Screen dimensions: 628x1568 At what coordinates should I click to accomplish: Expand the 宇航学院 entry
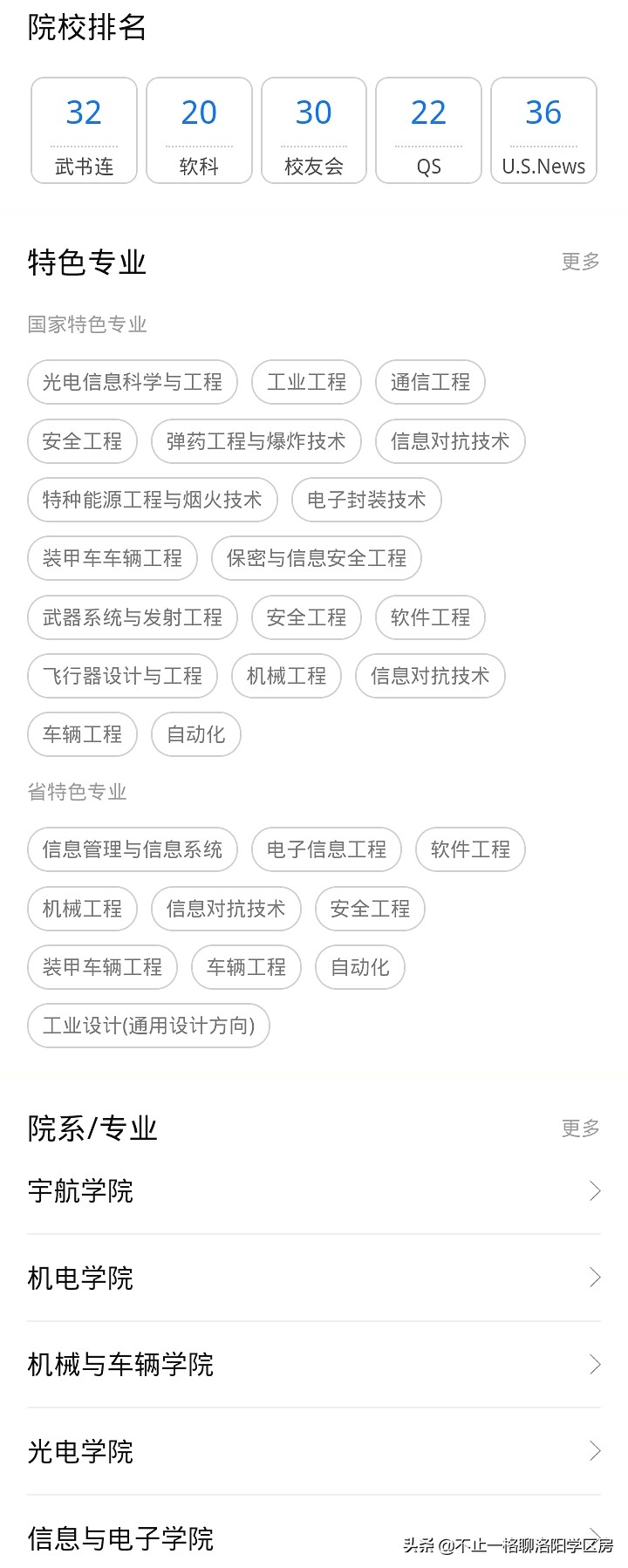(314, 1191)
